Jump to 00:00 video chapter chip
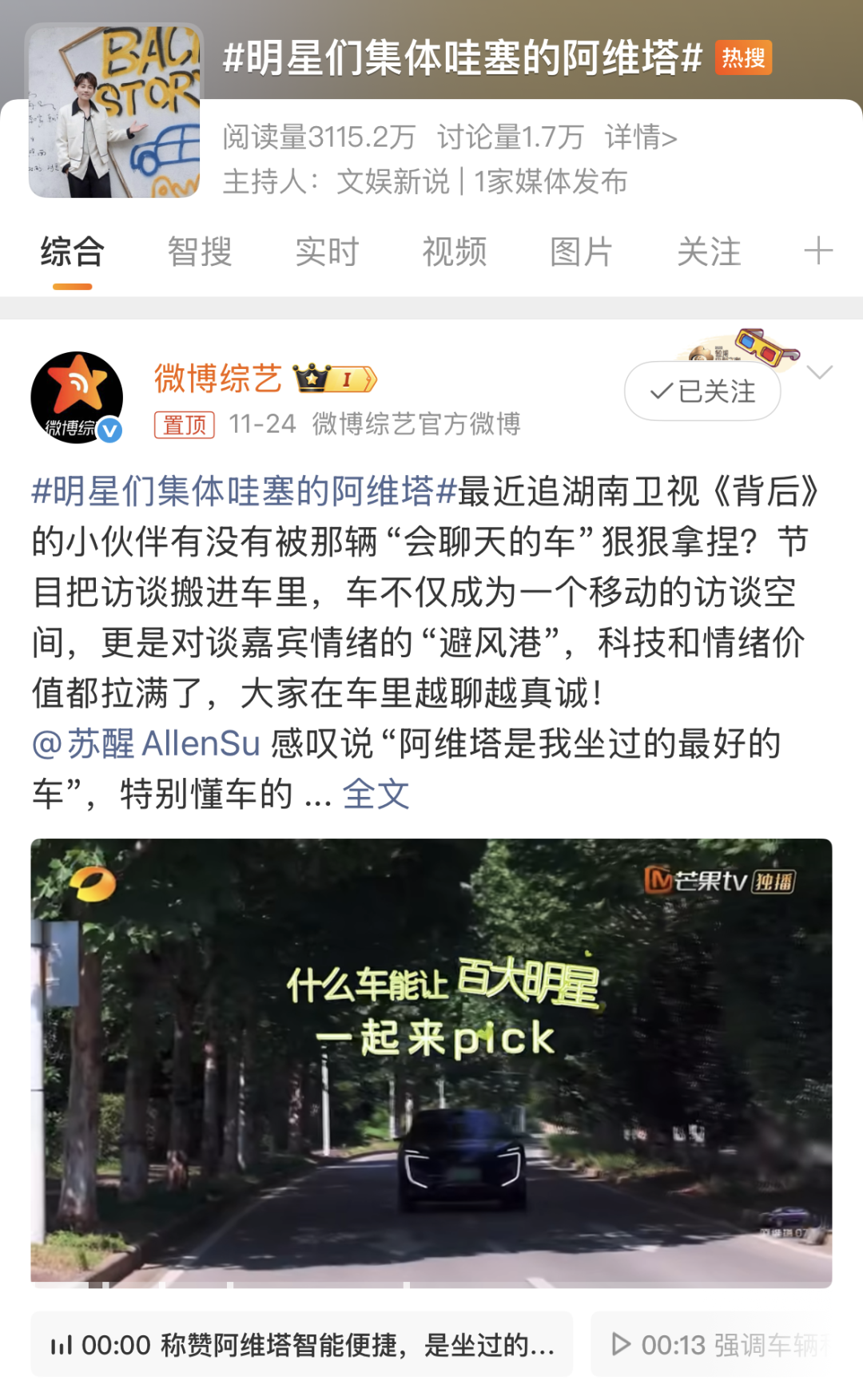The image size is (863, 1400). coord(302,1345)
